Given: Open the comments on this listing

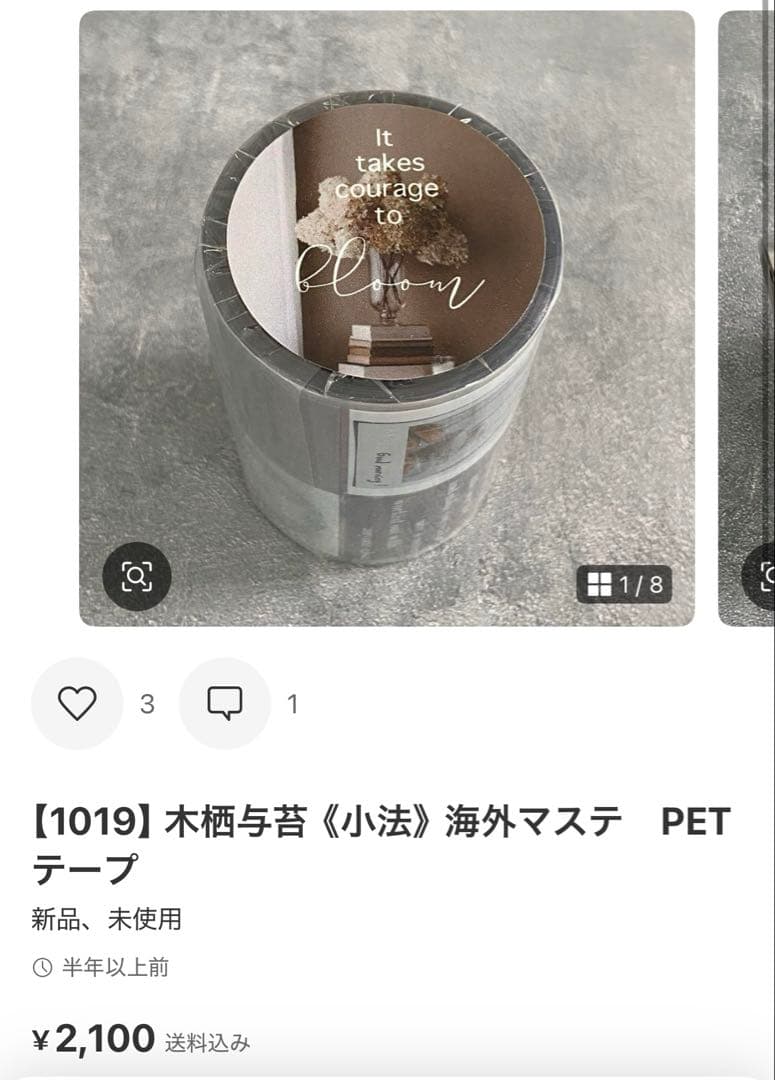Looking at the screenshot, I should point(225,704).
